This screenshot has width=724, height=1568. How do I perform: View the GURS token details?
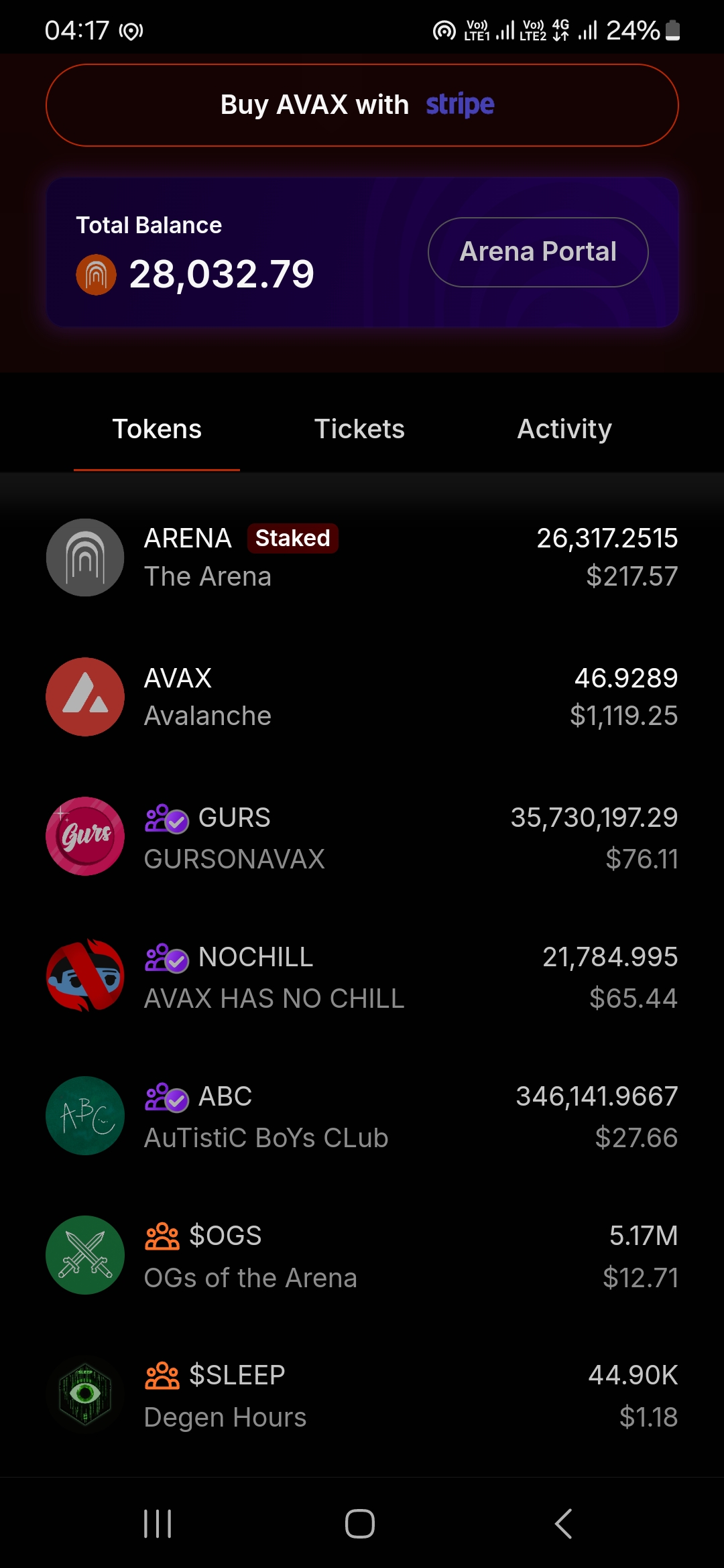pos(362,837)
